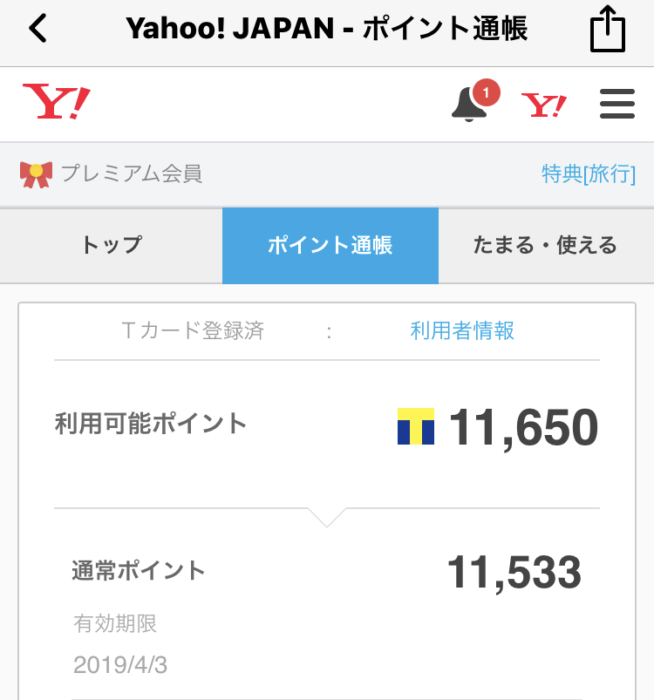Share this page via the share icon

[607, 30]
